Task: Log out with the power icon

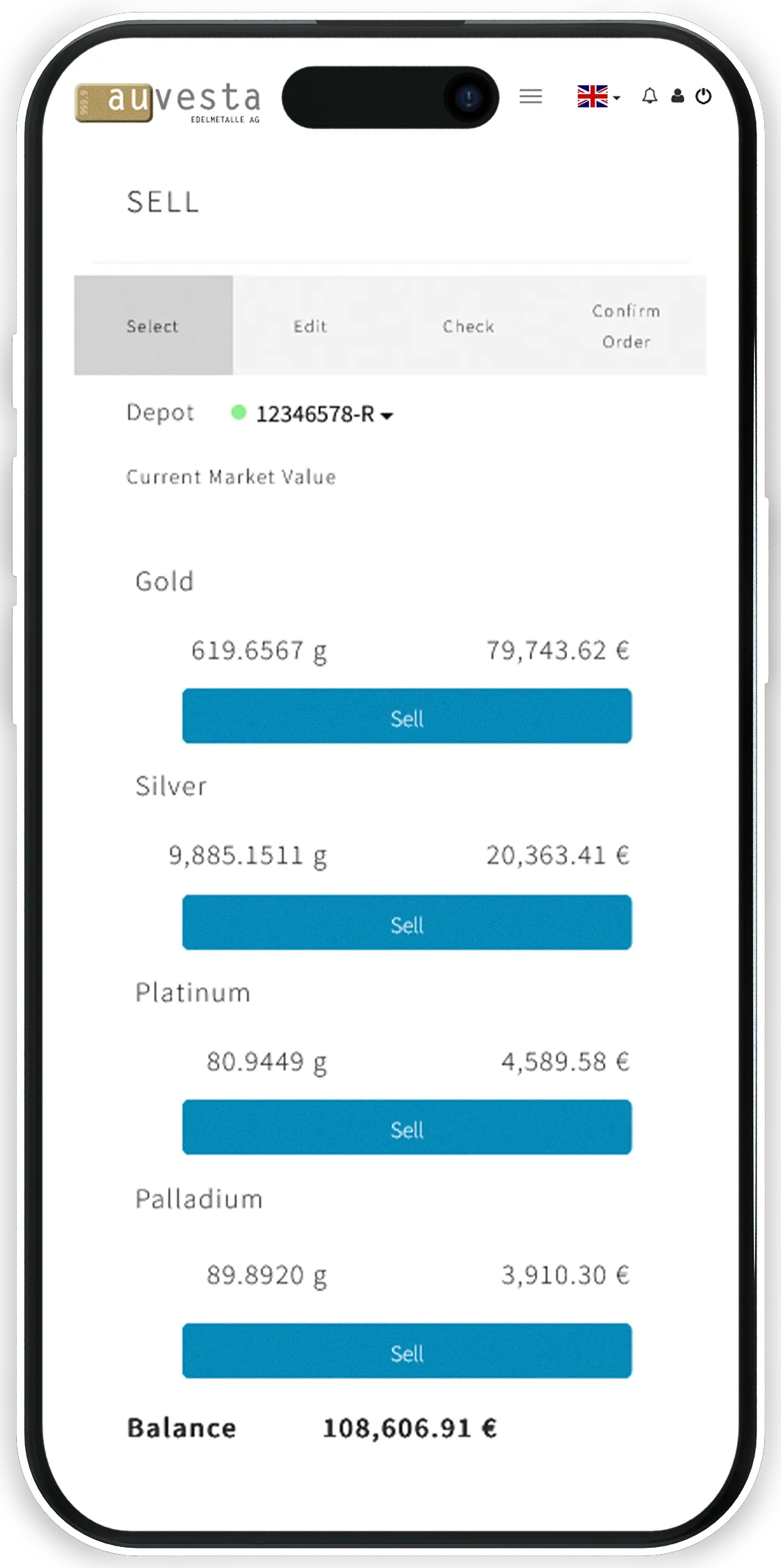Action: 704,96
